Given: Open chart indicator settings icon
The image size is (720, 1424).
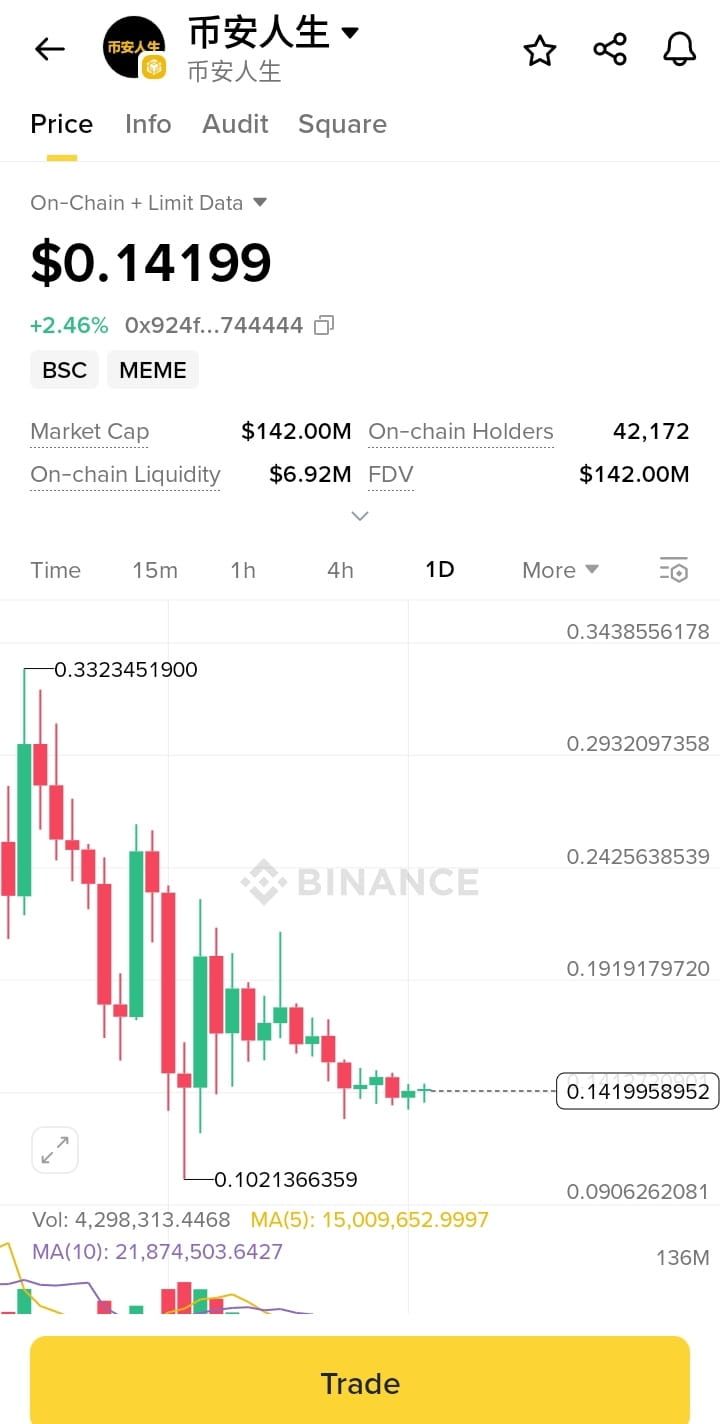Looking at the screenshot, I should tap(674, 570).
